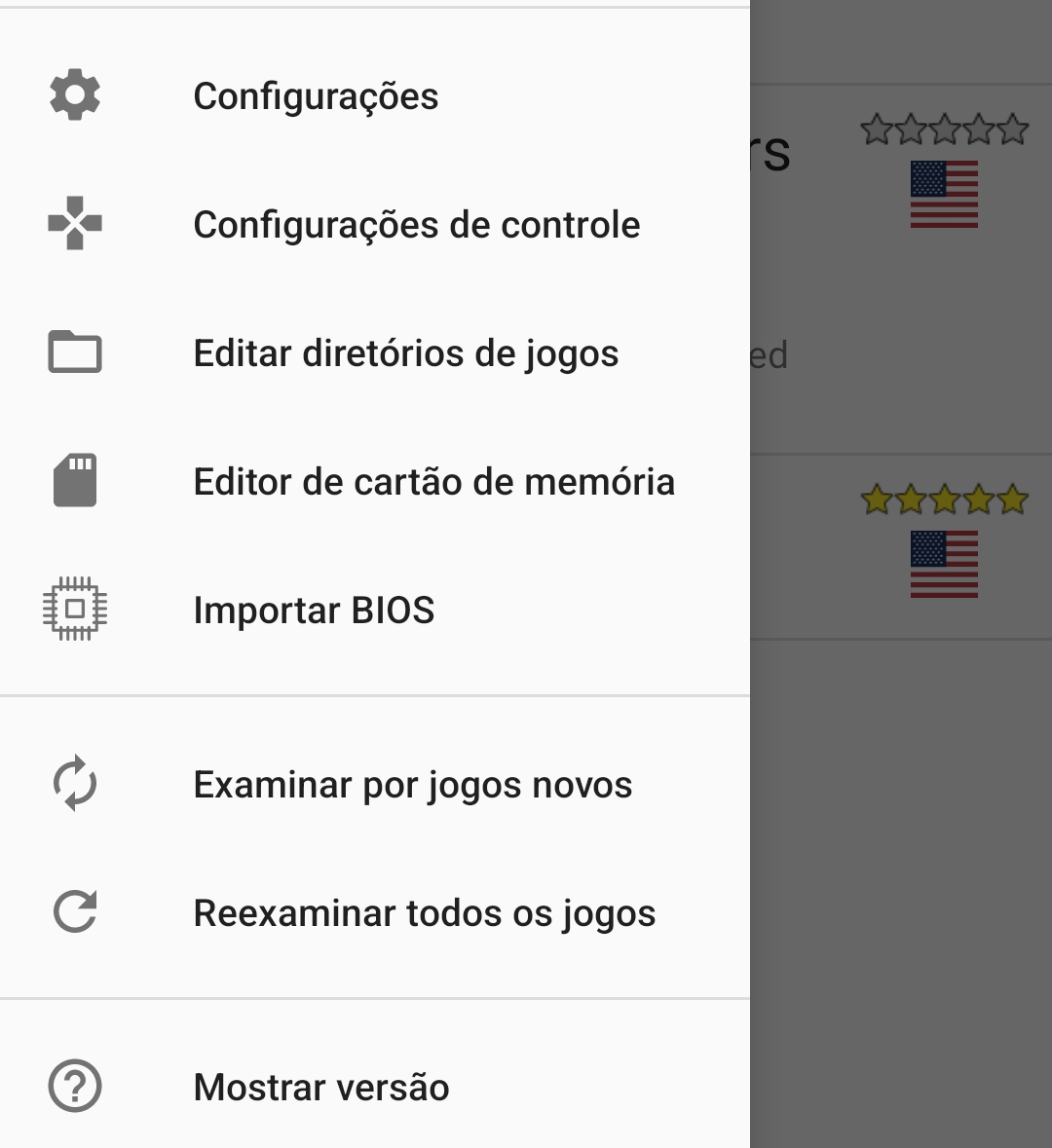Screen dimensions: 1052x1148
Task: Select Reexaminar todos os jogos
Action: [424, 913]
